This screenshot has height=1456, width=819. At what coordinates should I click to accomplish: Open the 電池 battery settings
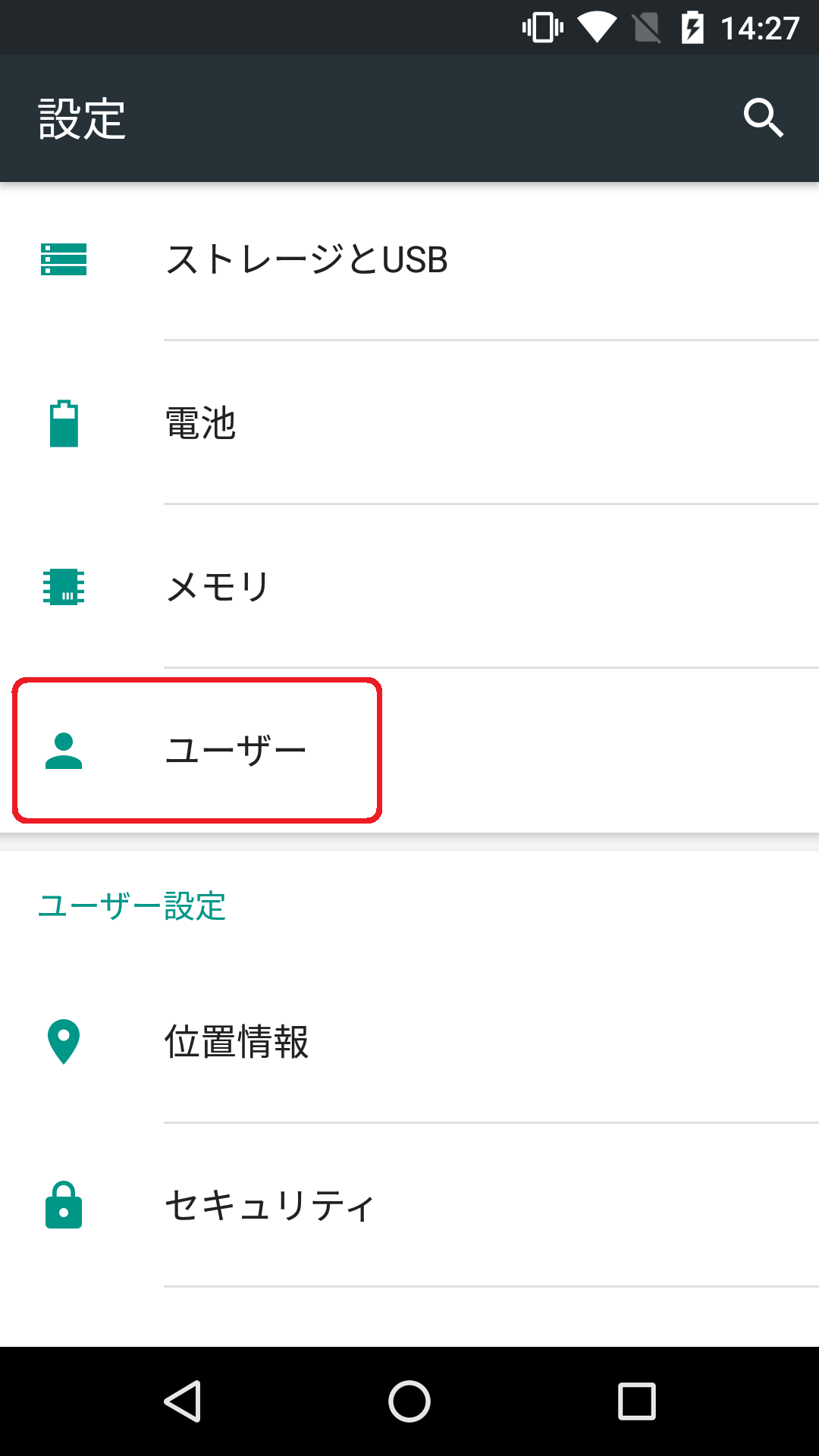[x=409, y=423]
